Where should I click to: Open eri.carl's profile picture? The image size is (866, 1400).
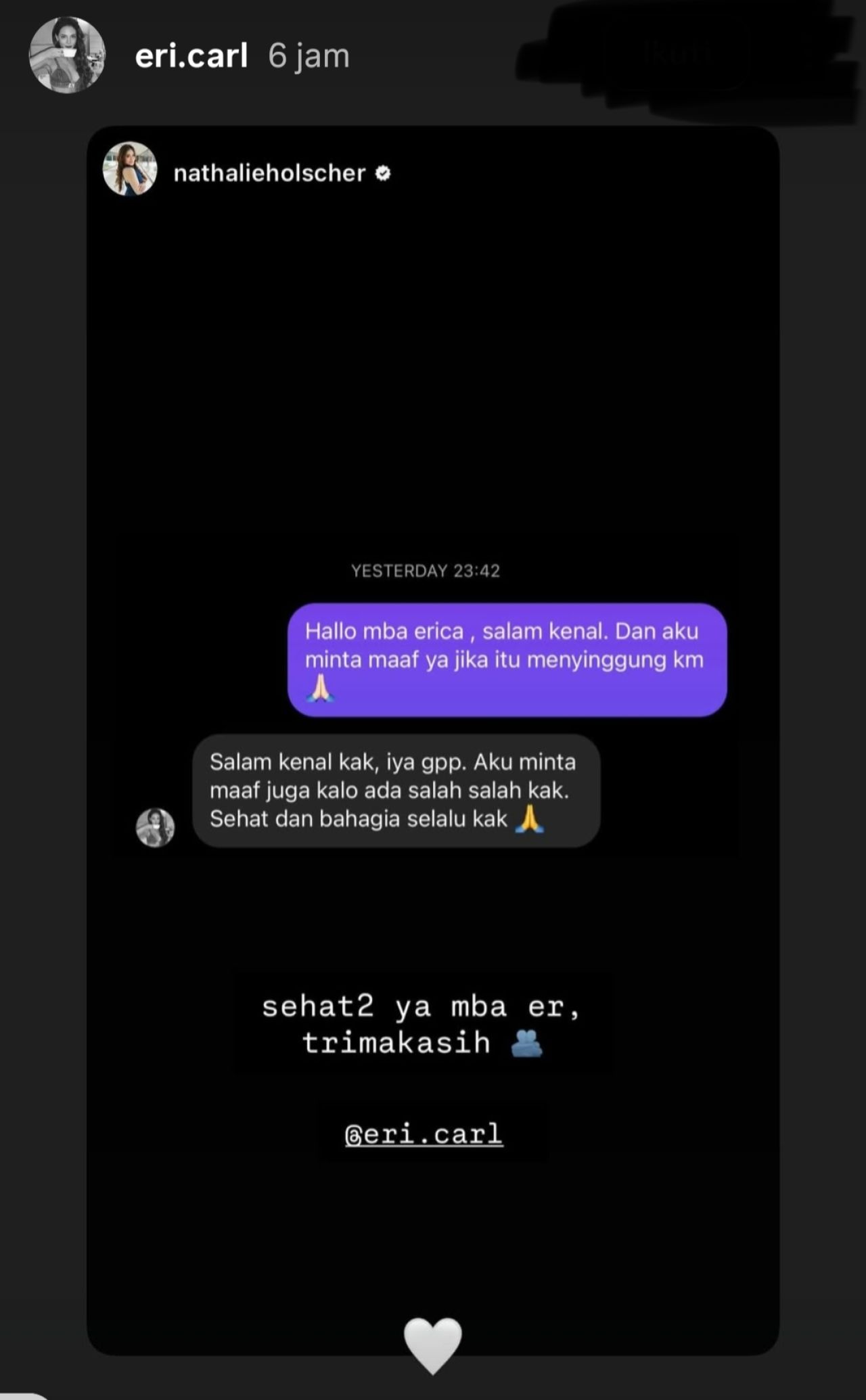pos(67,55)
